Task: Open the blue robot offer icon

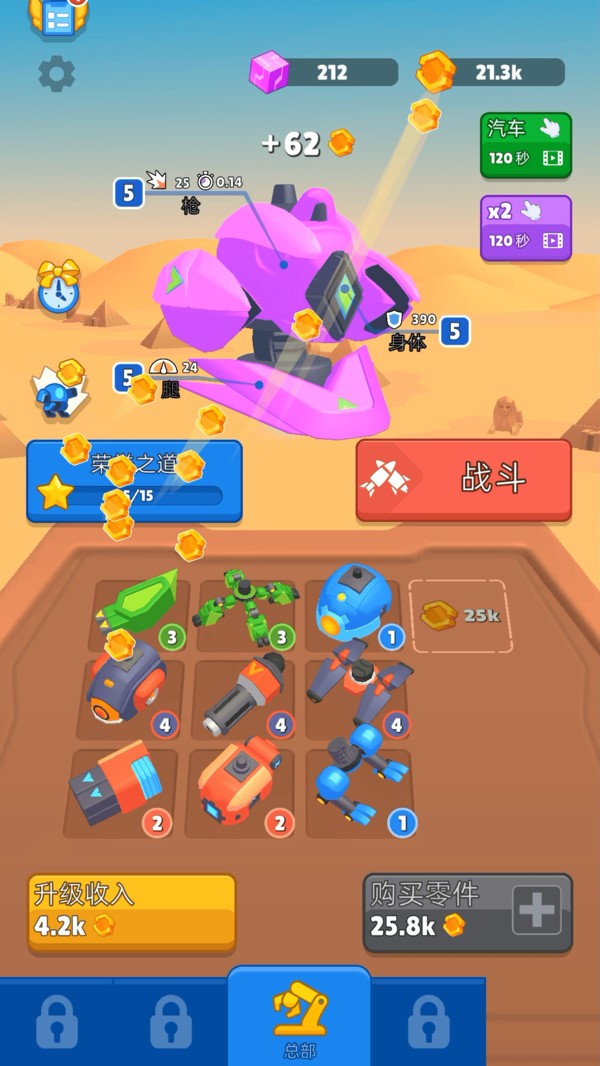Action: 58,390
